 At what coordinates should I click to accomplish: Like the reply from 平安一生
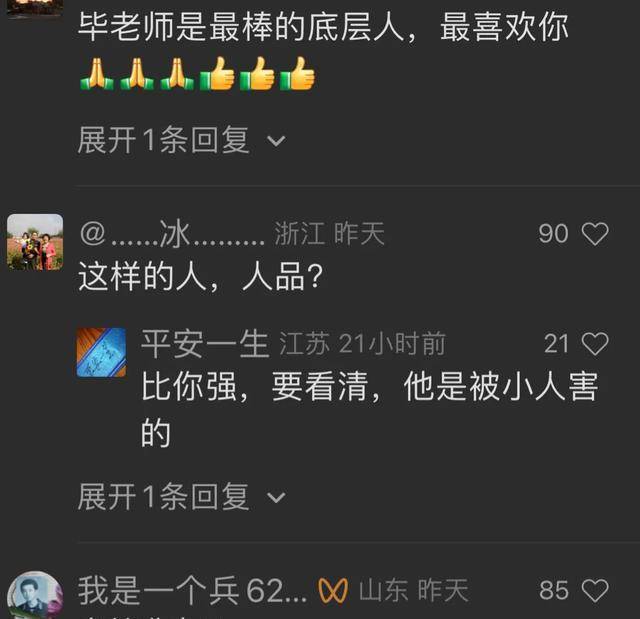pos(595,344)
